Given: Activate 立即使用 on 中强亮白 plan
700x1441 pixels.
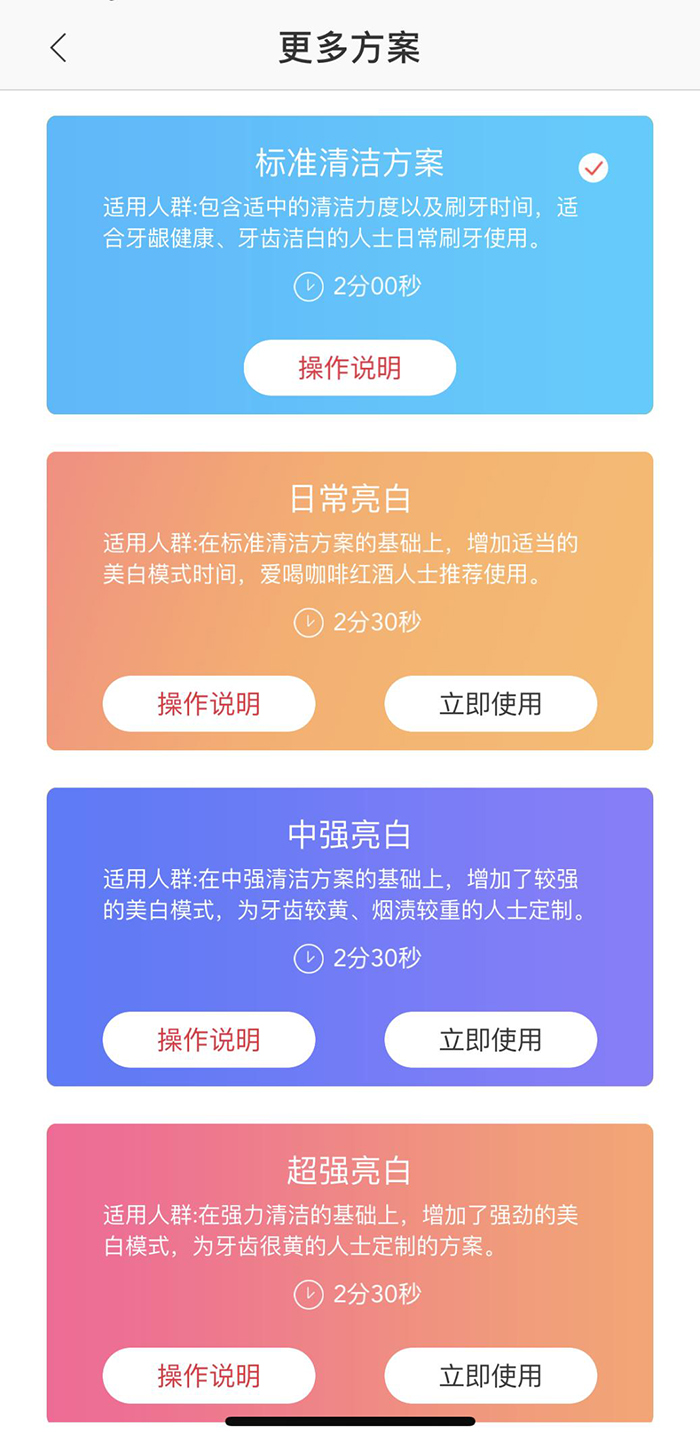Looking at the screenshot, I should [490, 1039].
